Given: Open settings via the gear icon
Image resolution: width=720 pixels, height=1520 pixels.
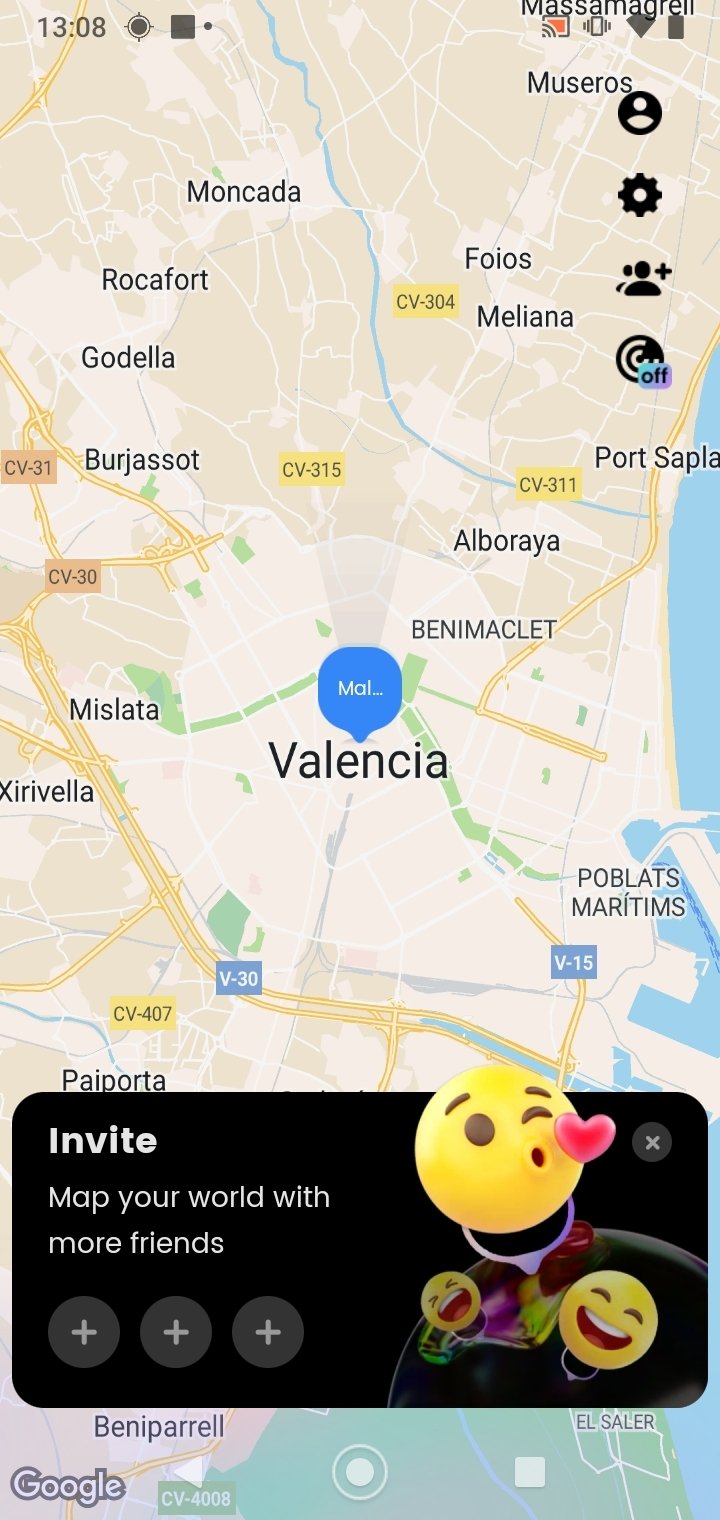Looking at the screenshot, I should click(x=640, y=195).
